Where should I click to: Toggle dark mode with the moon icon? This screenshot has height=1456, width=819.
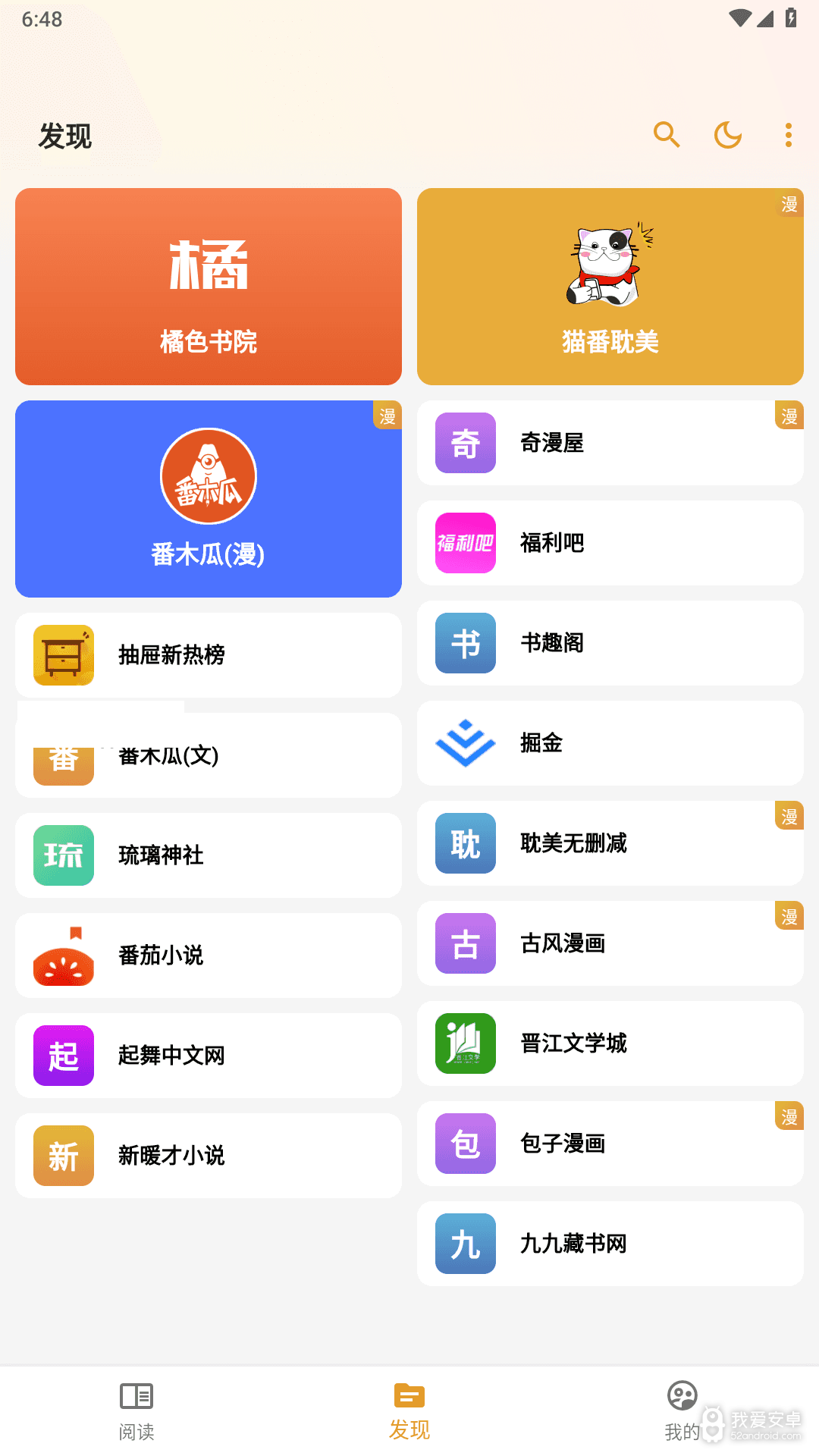click(x=727, y=135)
